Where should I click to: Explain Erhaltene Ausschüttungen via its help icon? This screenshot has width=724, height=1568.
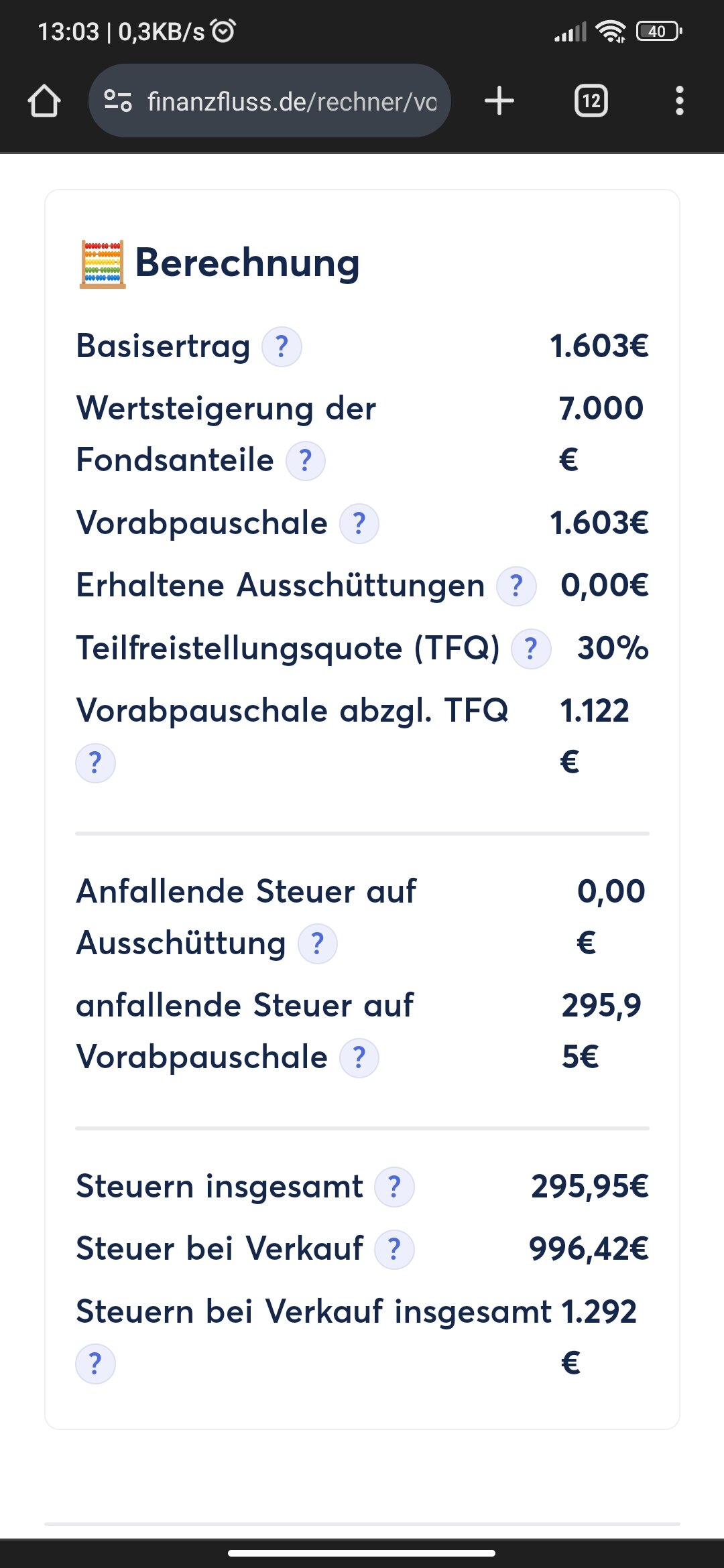(x=516, y=586)
